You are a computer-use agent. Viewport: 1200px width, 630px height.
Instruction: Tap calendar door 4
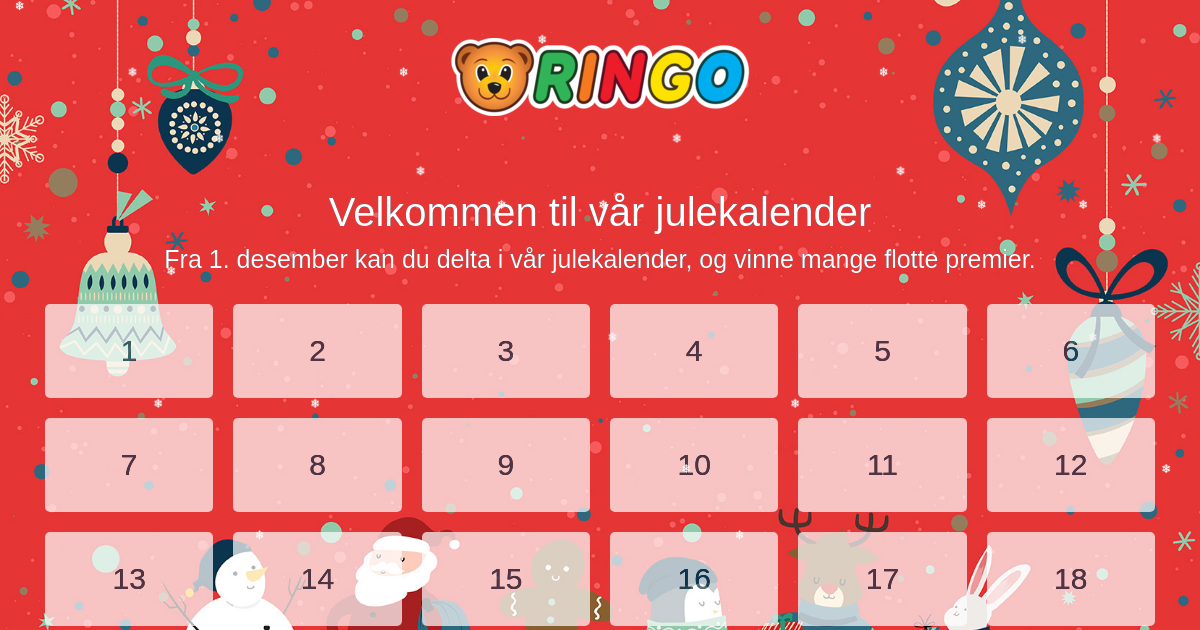coord(694,351)
